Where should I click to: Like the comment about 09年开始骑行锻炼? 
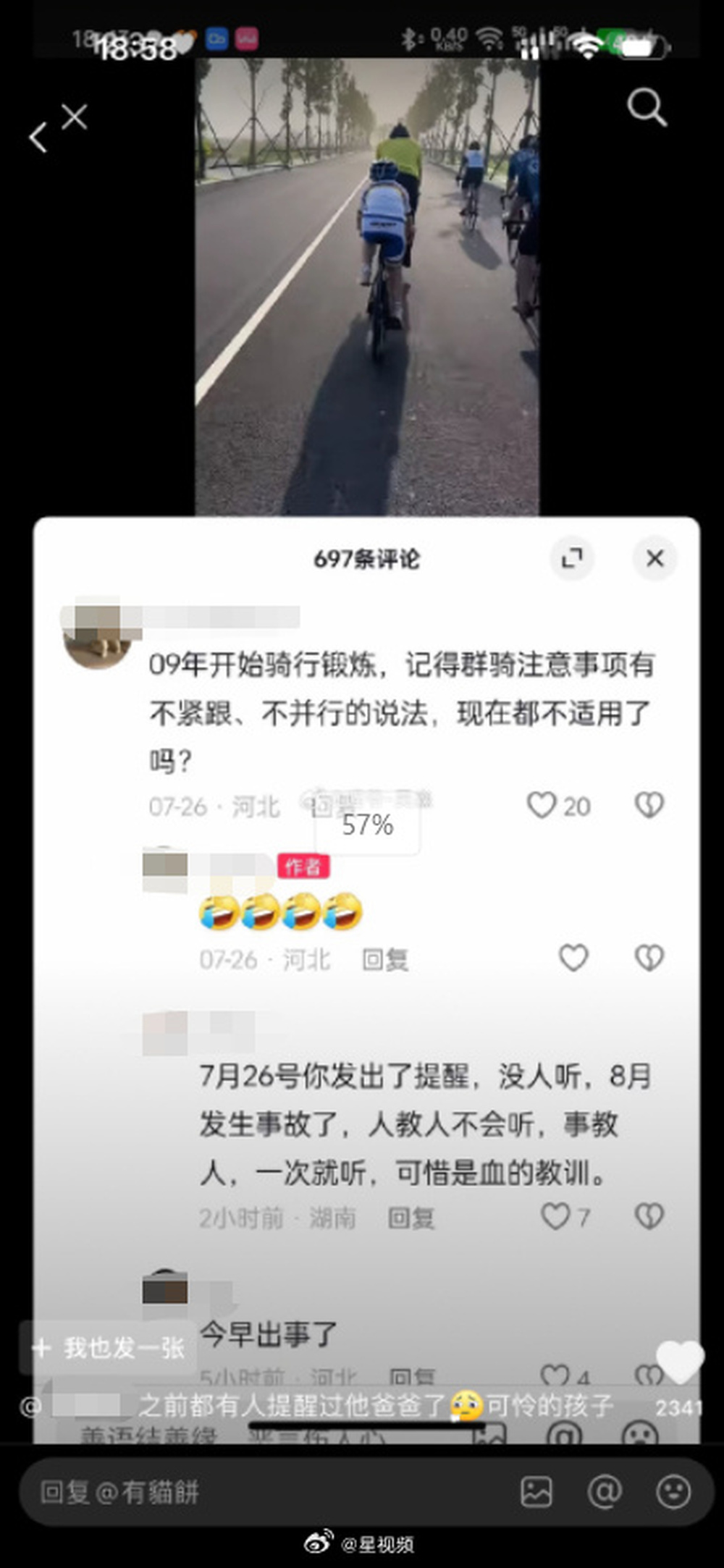542,805
